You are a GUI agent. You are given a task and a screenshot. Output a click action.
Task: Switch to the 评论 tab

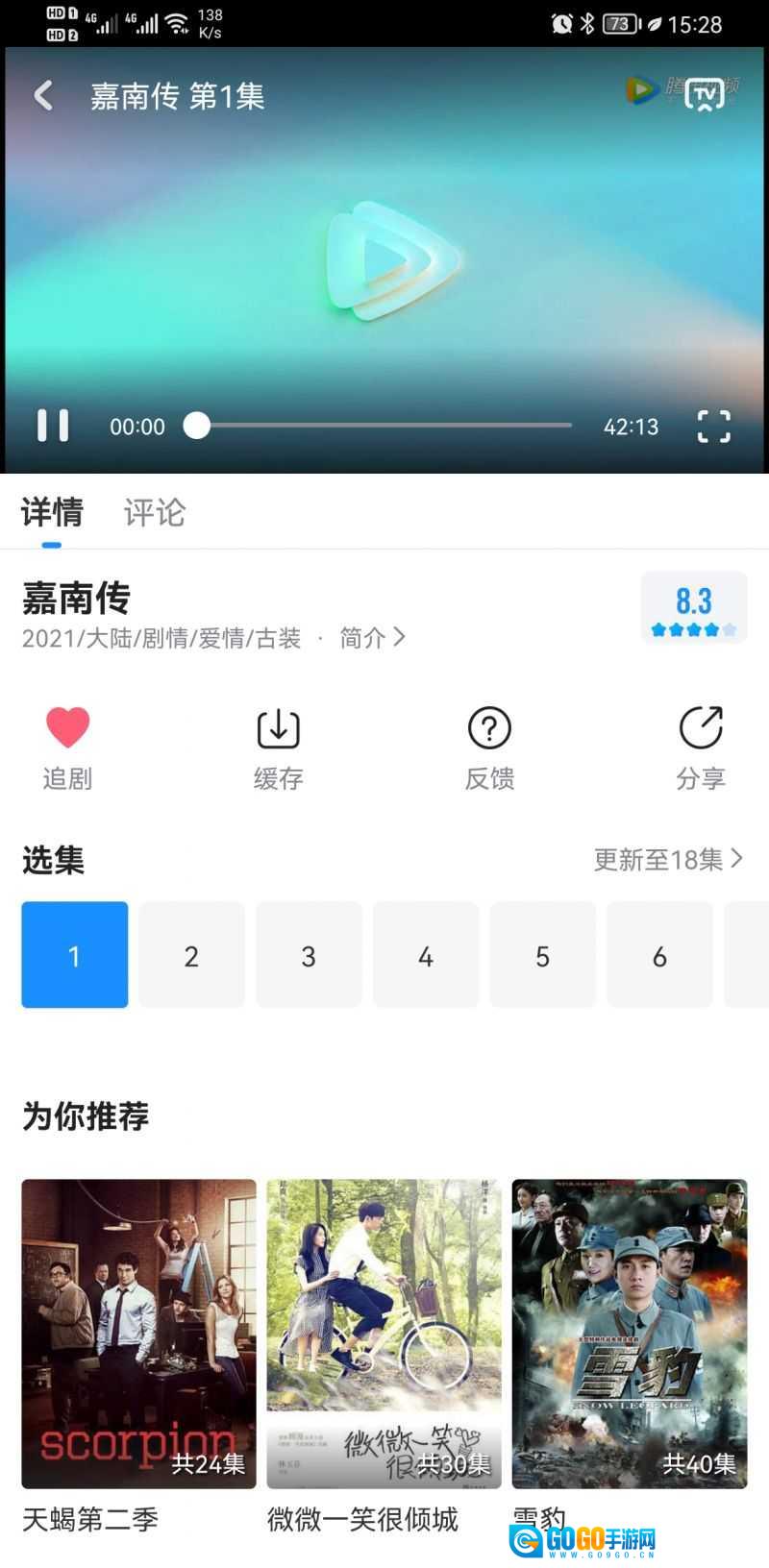pyautogui.click(x=154, y=512)
